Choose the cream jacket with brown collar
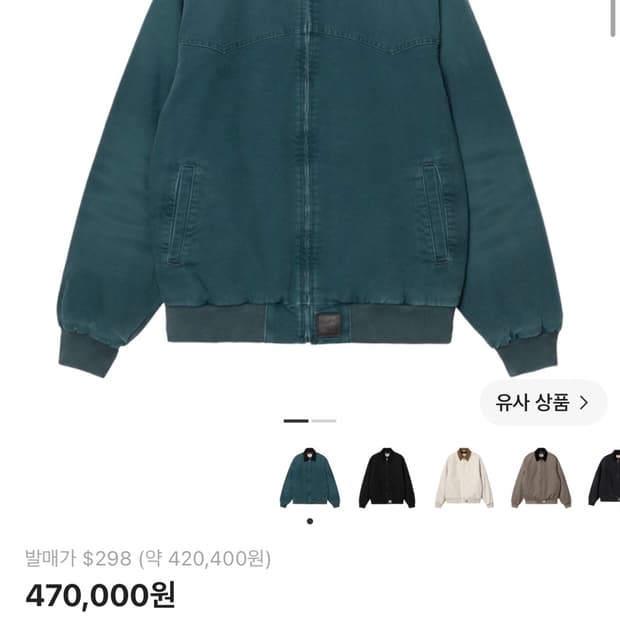The width and height of the screenshot is (620, 620). (464, 478)
